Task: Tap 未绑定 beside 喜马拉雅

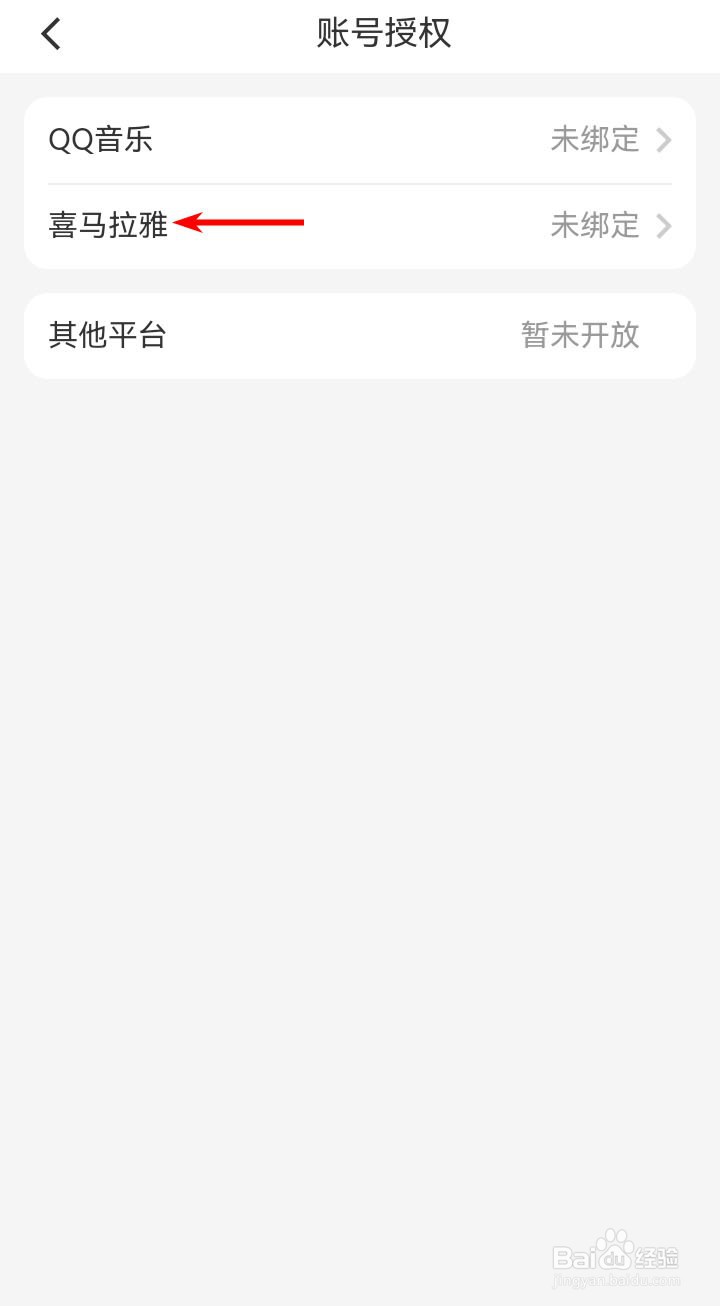Action: tap(595, 226)
